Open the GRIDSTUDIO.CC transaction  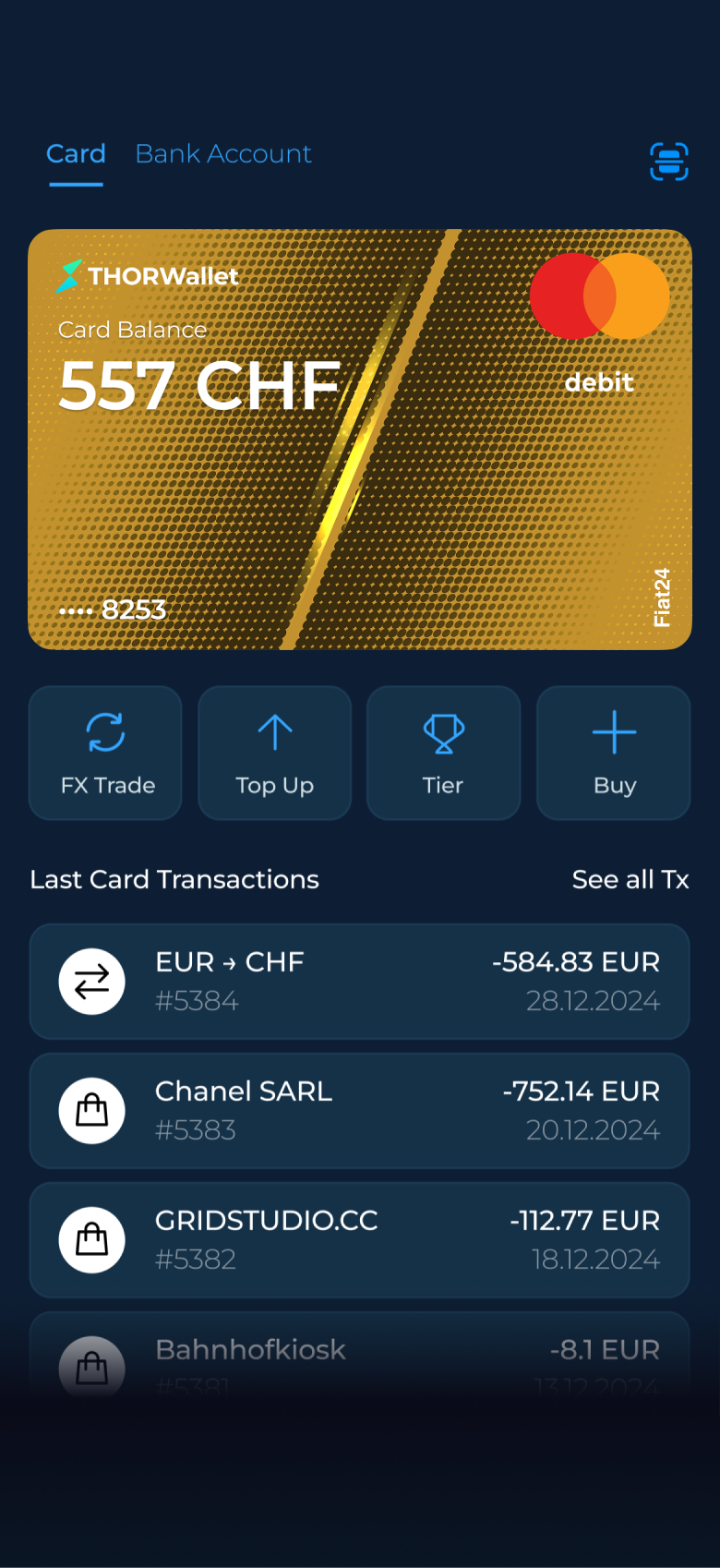click(360, 1239)
